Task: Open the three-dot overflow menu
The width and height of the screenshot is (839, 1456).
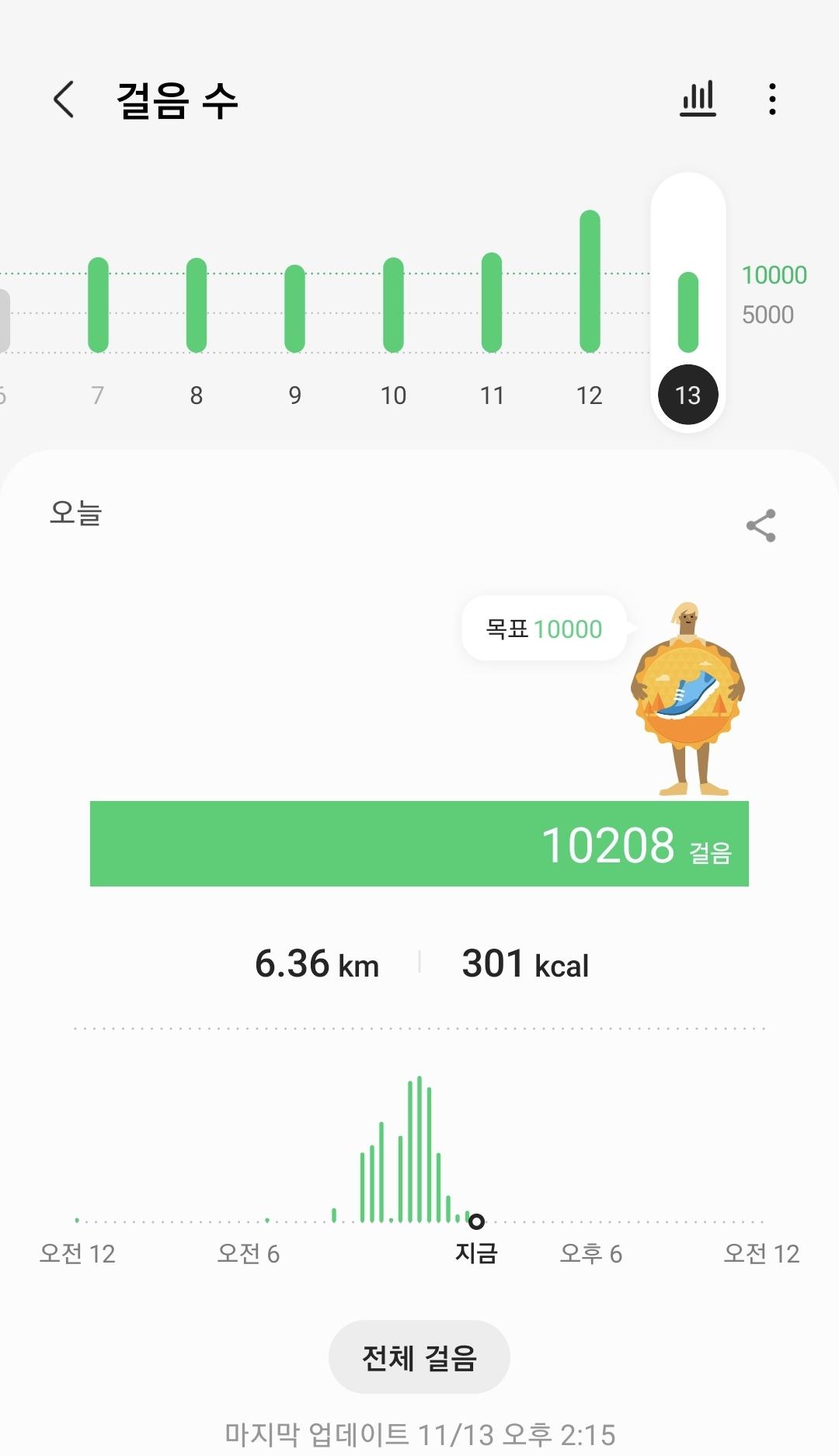Action: (771, 99)
